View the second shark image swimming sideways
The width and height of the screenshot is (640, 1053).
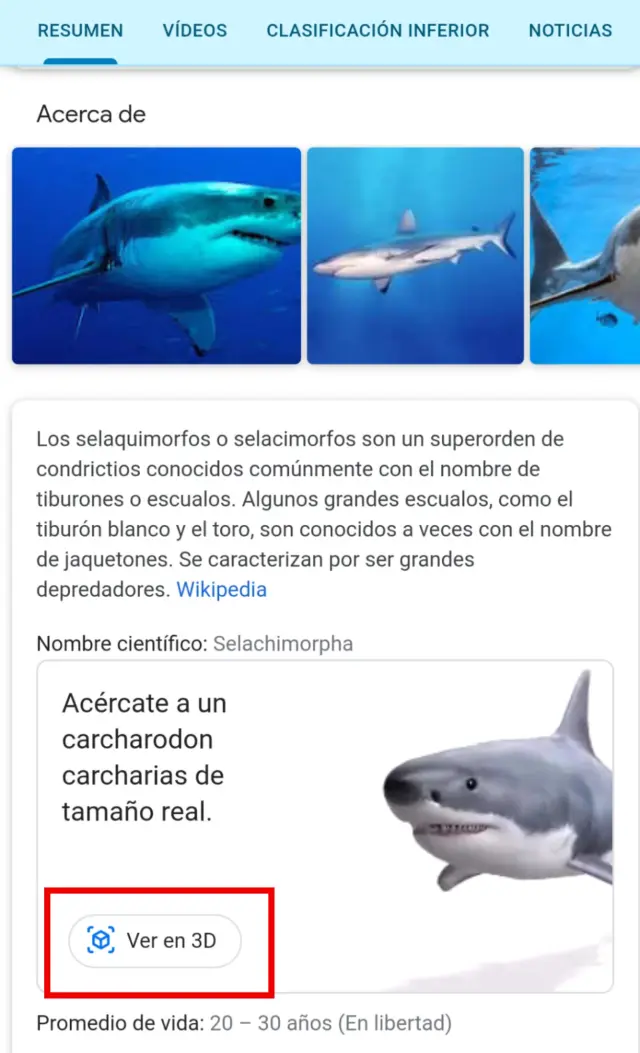415,256
